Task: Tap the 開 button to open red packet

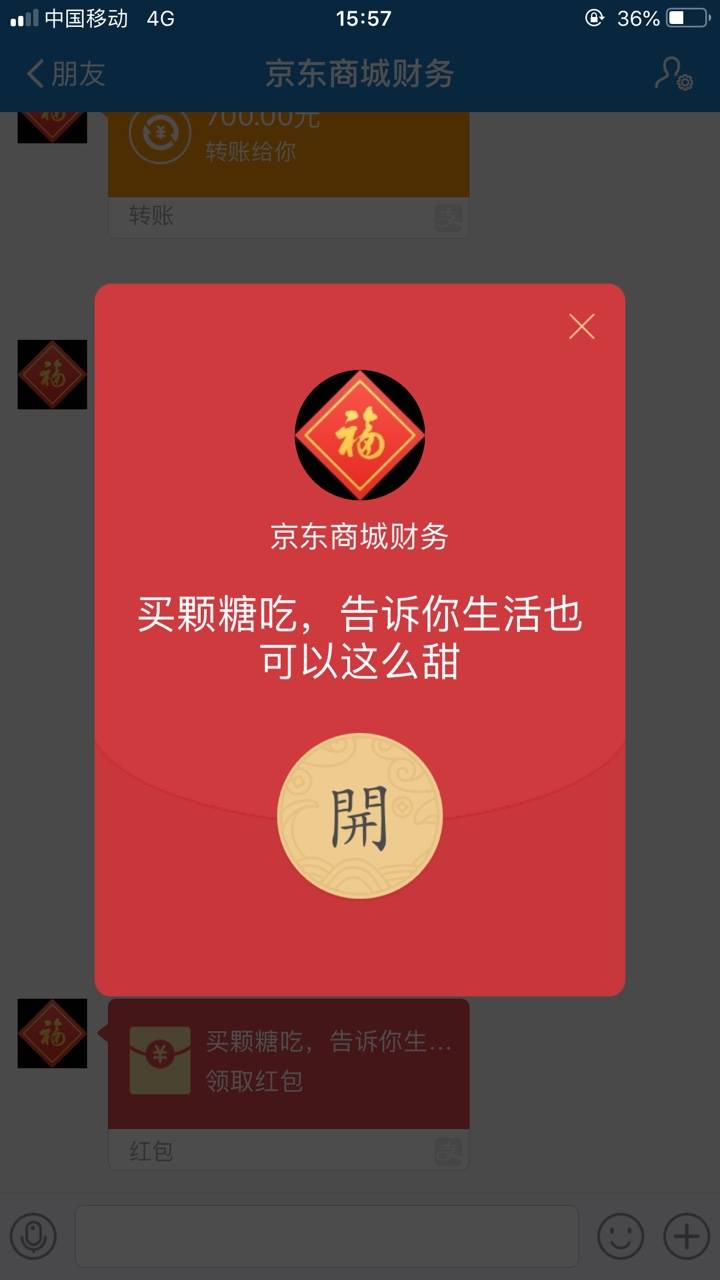Action: [359, 816]
